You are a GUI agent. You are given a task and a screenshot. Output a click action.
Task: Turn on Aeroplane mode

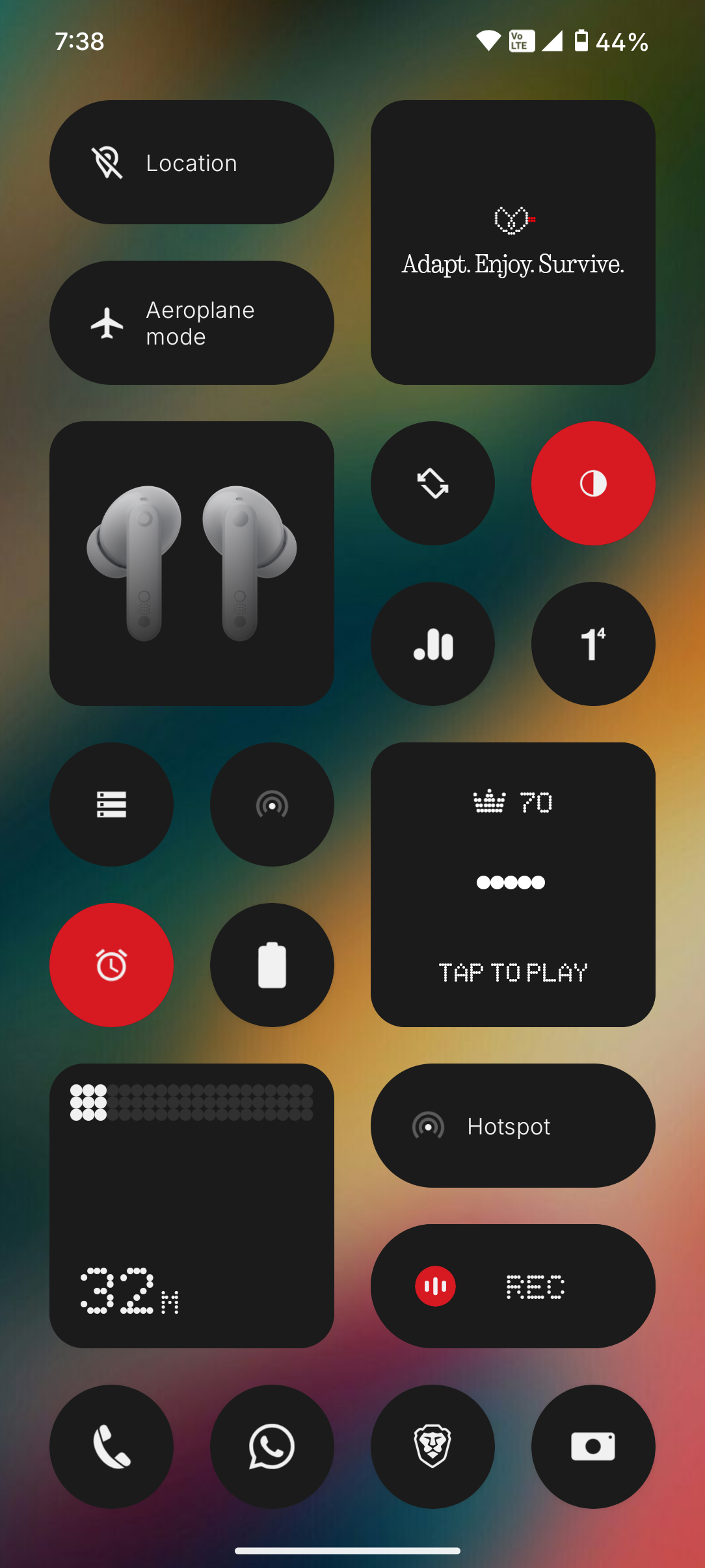point(191,323)
